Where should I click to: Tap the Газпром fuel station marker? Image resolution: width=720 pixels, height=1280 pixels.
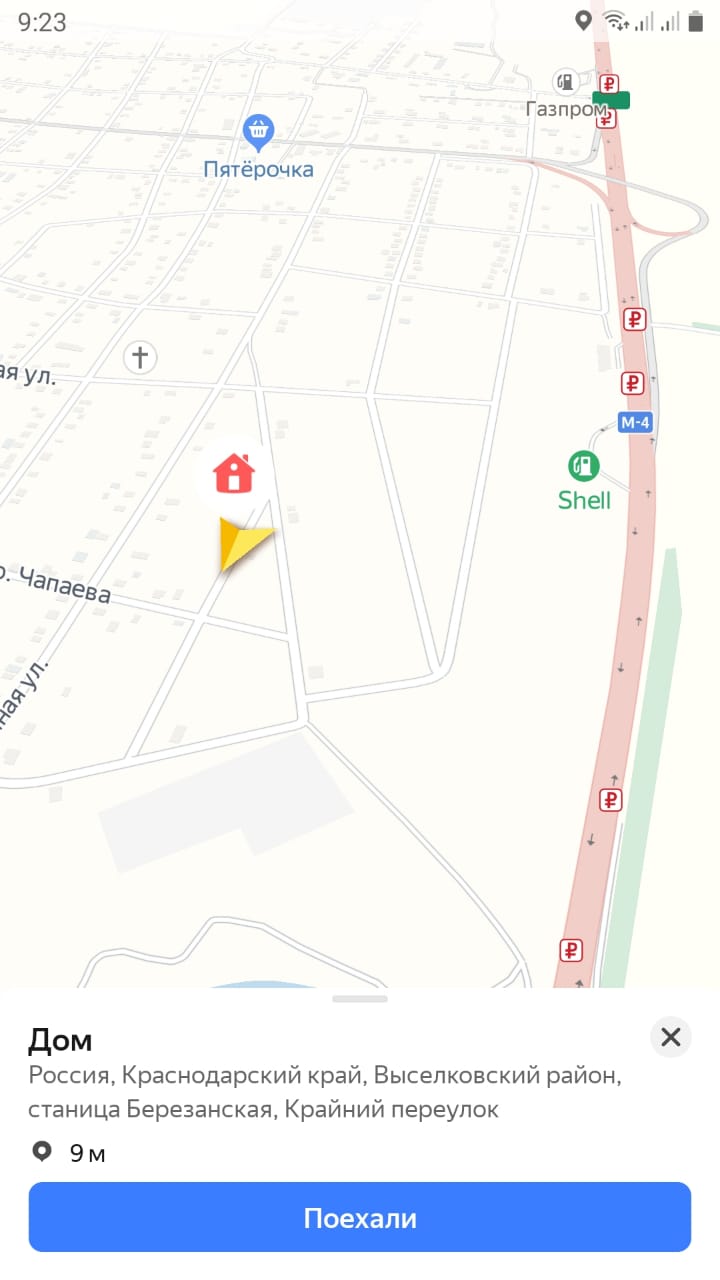(565, 82)
